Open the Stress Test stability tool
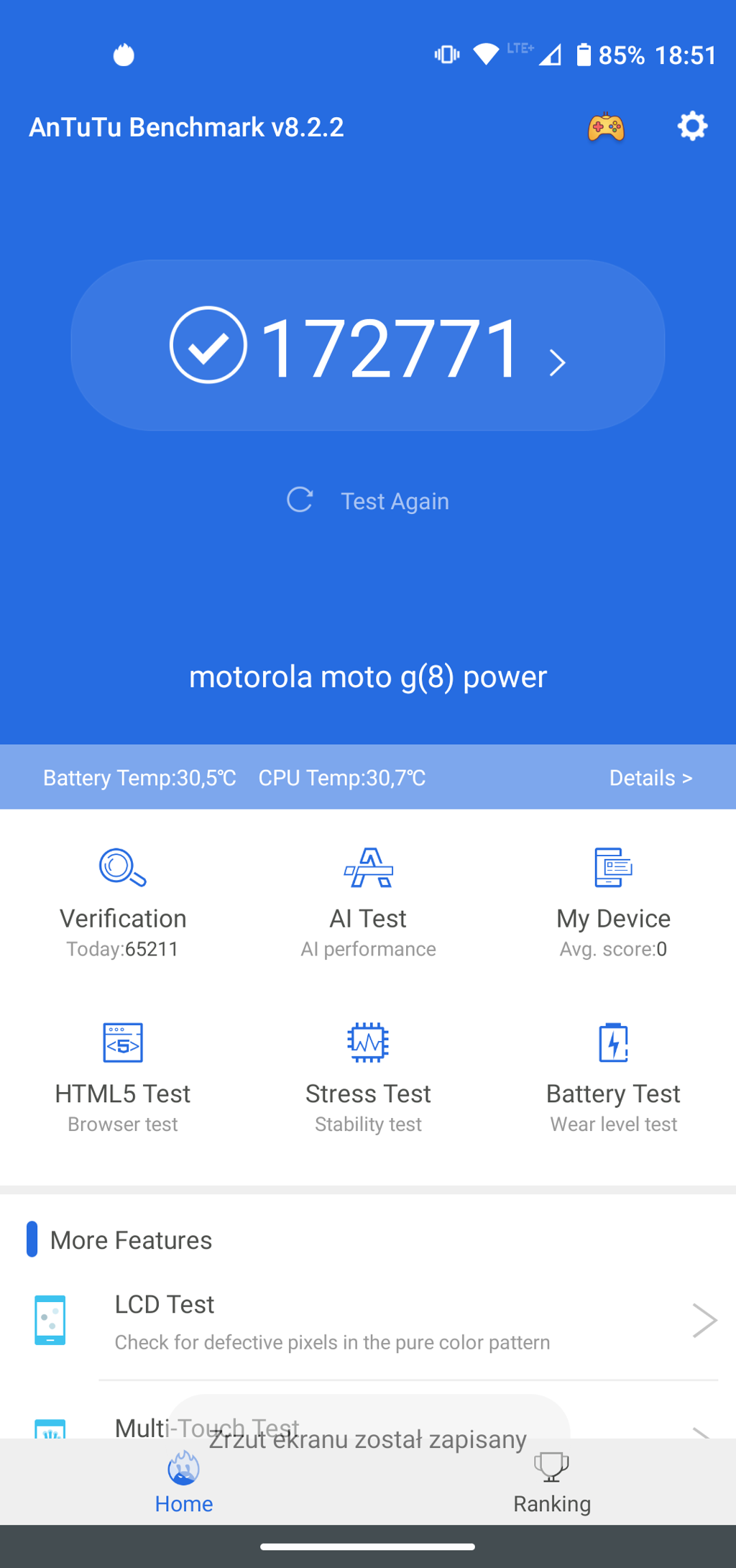 coord(368,1078)
